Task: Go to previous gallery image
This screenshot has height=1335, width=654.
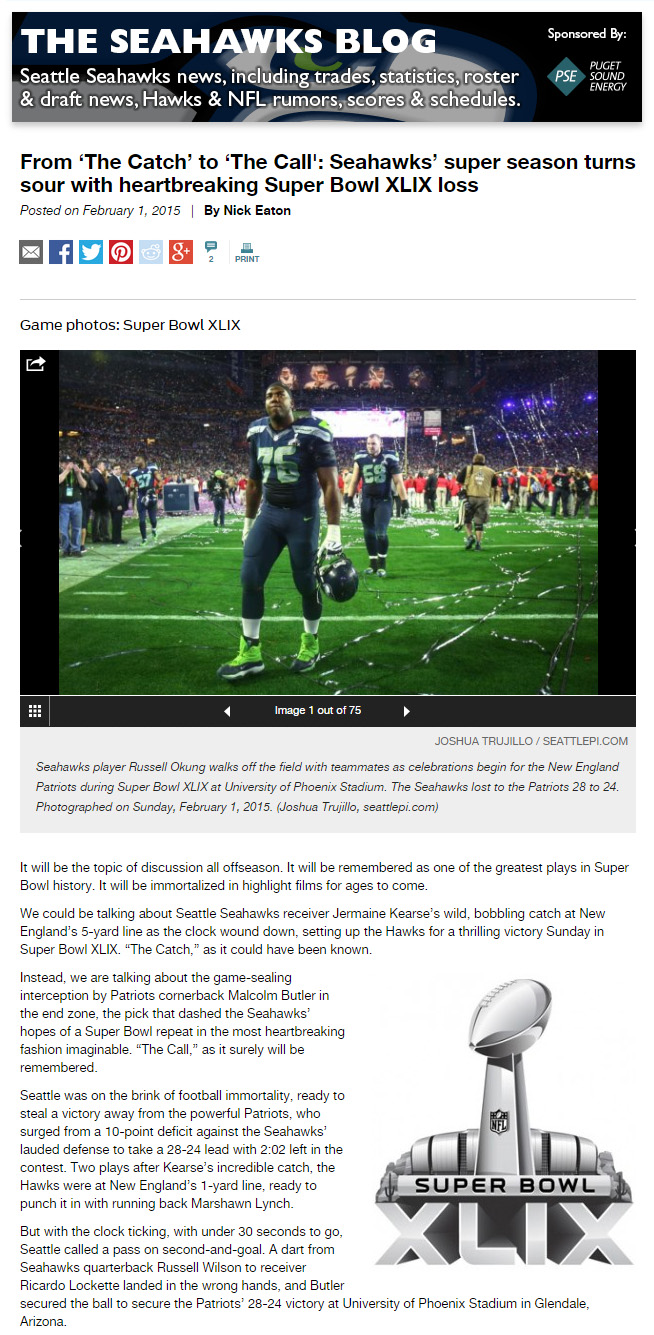Action: pyautogui.click(x=227, y=711)
